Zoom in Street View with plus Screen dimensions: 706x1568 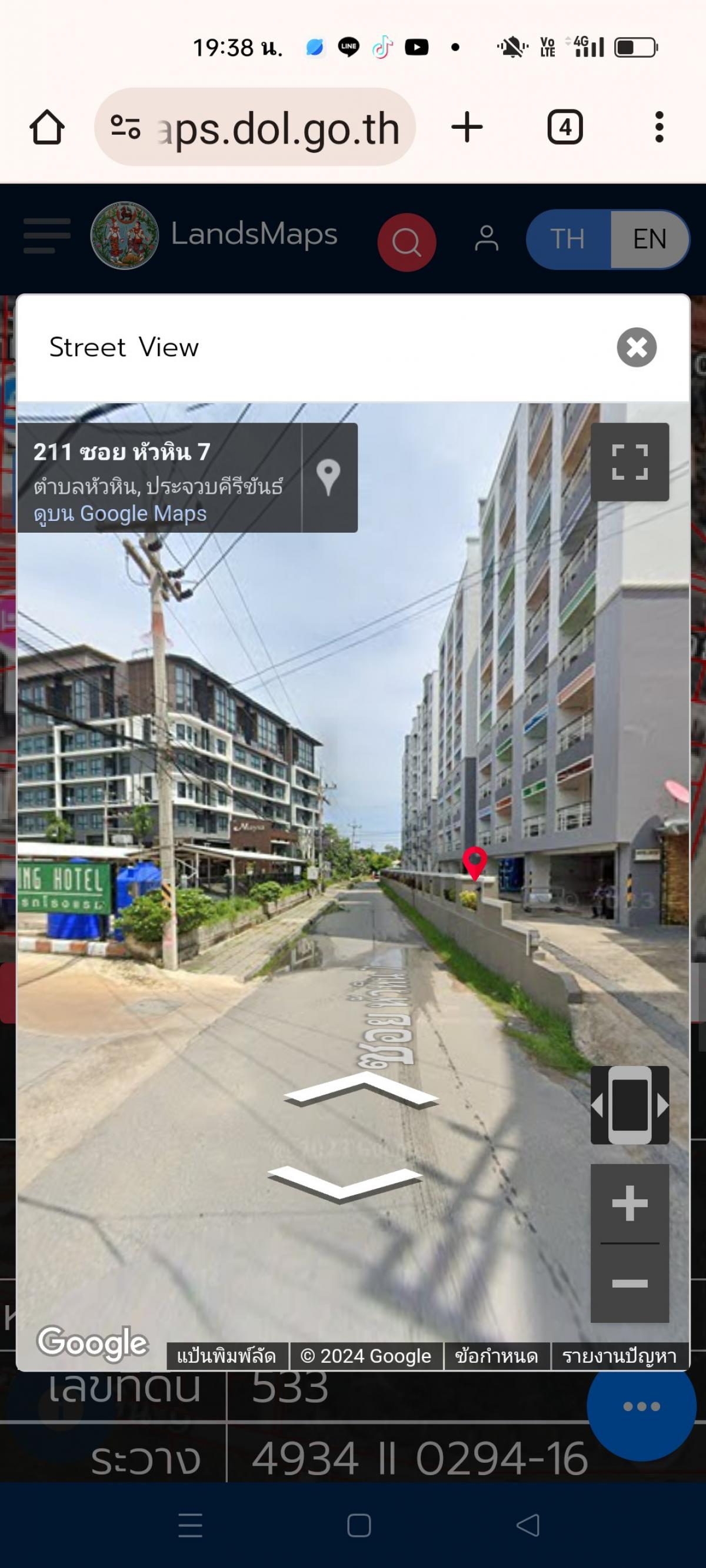pyautogui.click(x=630, y=1203)
